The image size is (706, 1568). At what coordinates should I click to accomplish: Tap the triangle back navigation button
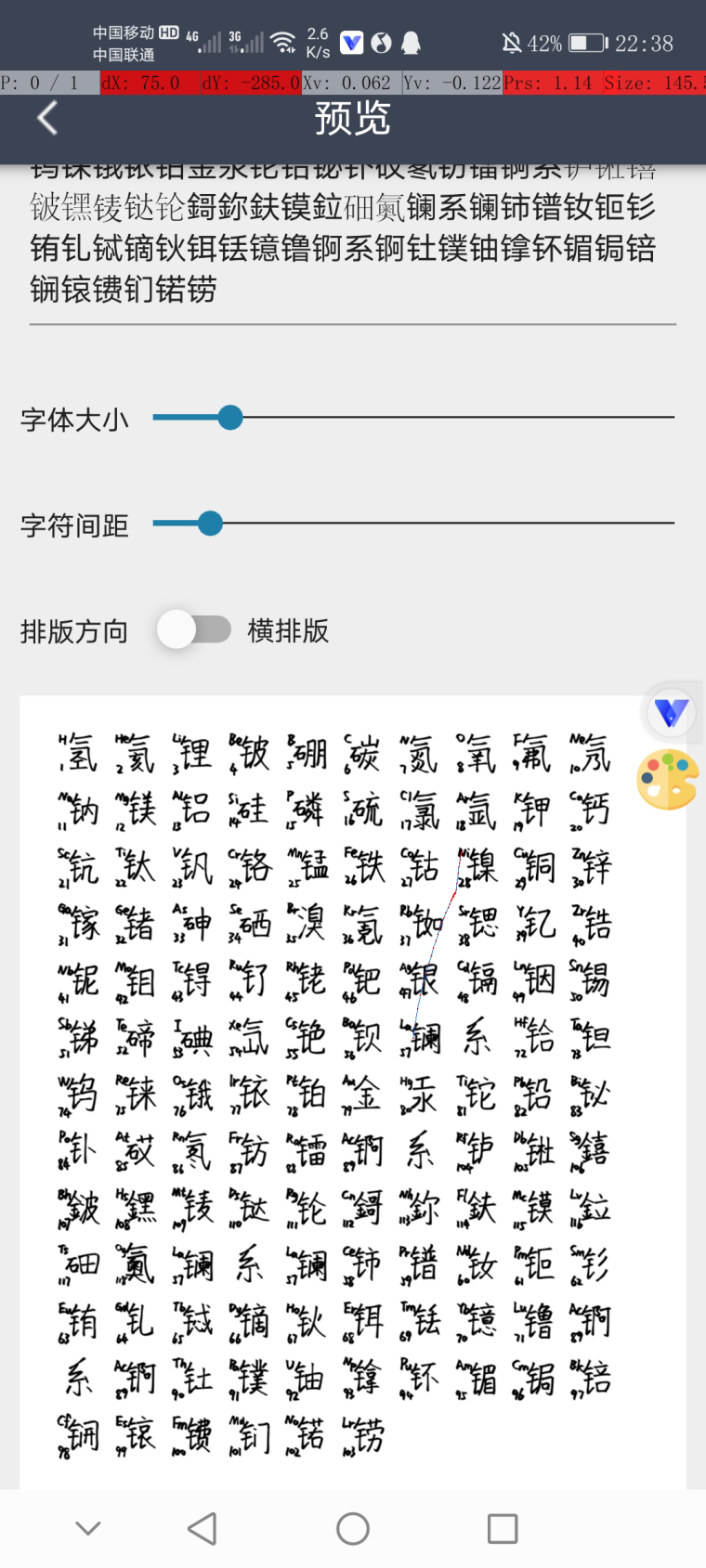[203, 1526]
